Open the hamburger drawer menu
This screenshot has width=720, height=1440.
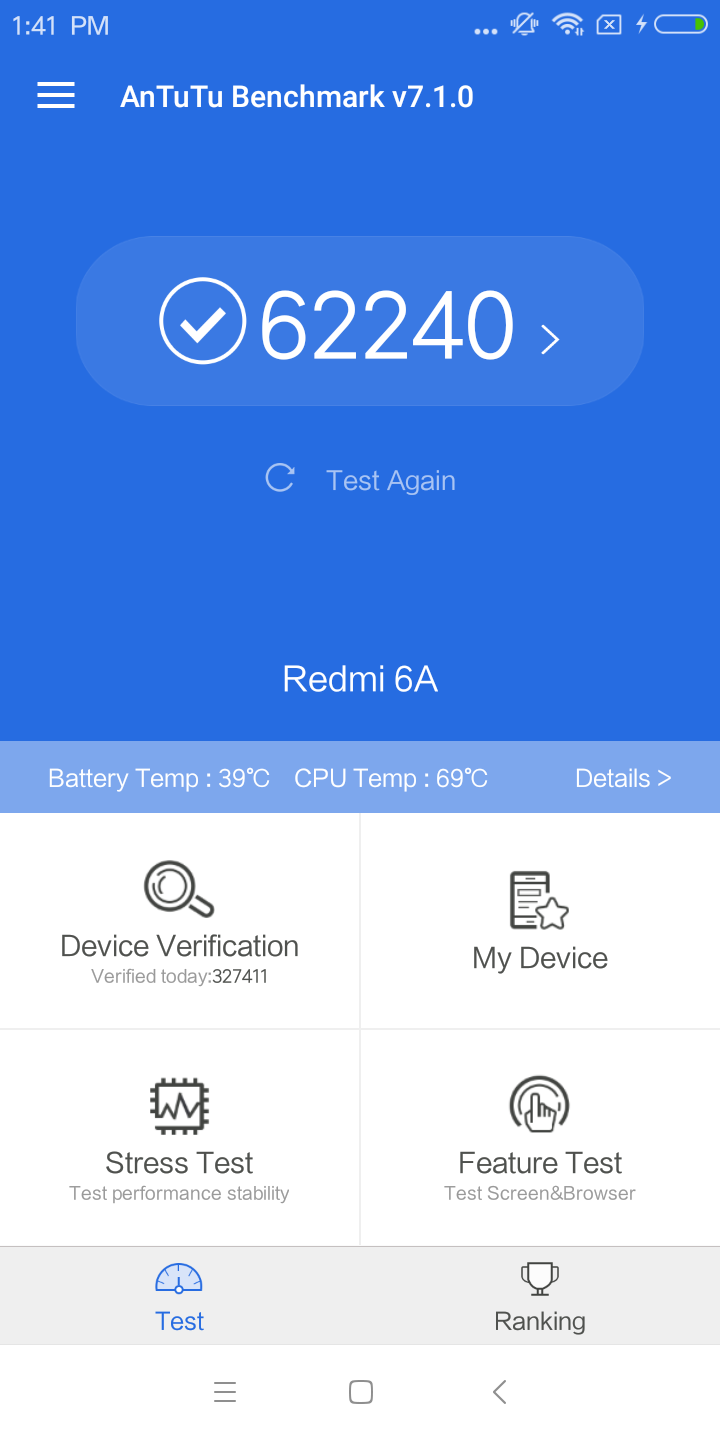pos(56,96)
